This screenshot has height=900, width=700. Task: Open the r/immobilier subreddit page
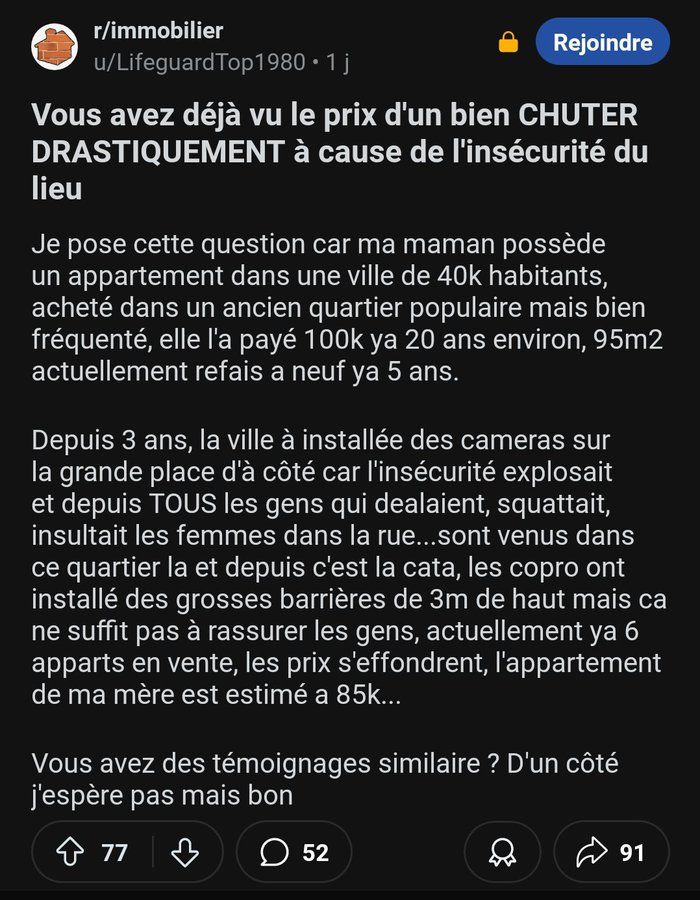click(x=158, y=31)
